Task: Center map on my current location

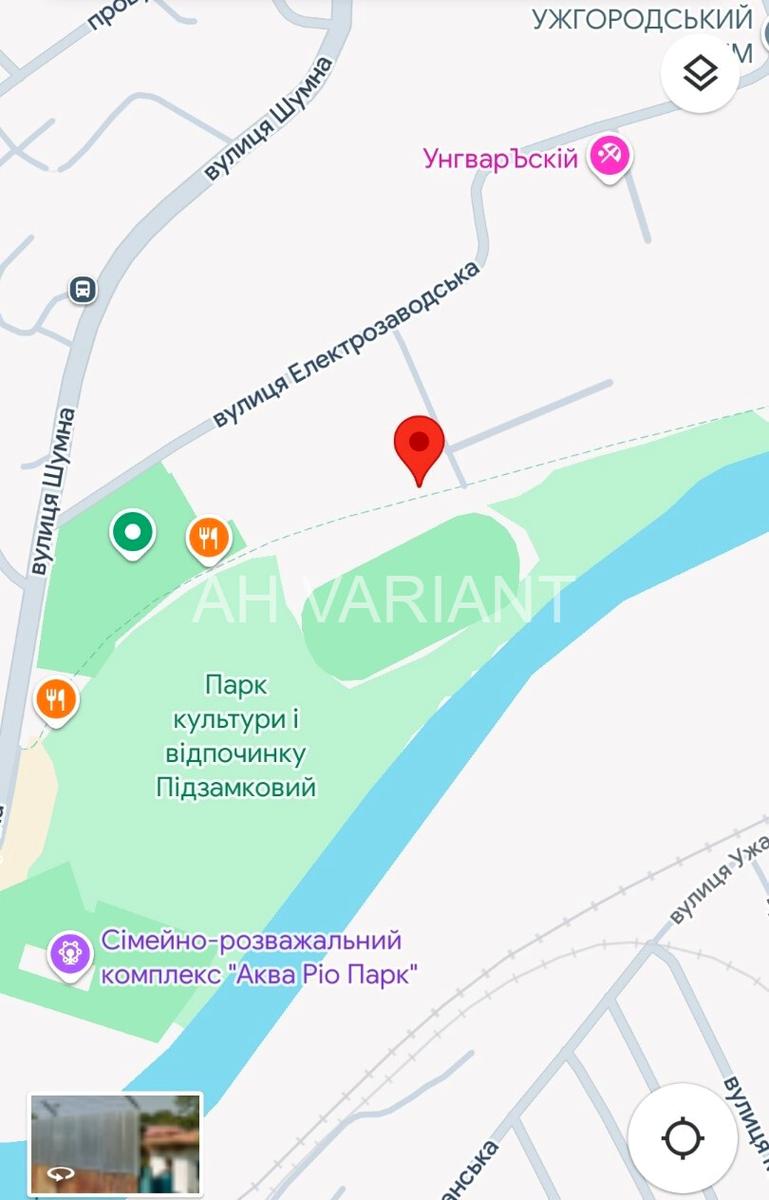Action: click(x=683, y=1138)
